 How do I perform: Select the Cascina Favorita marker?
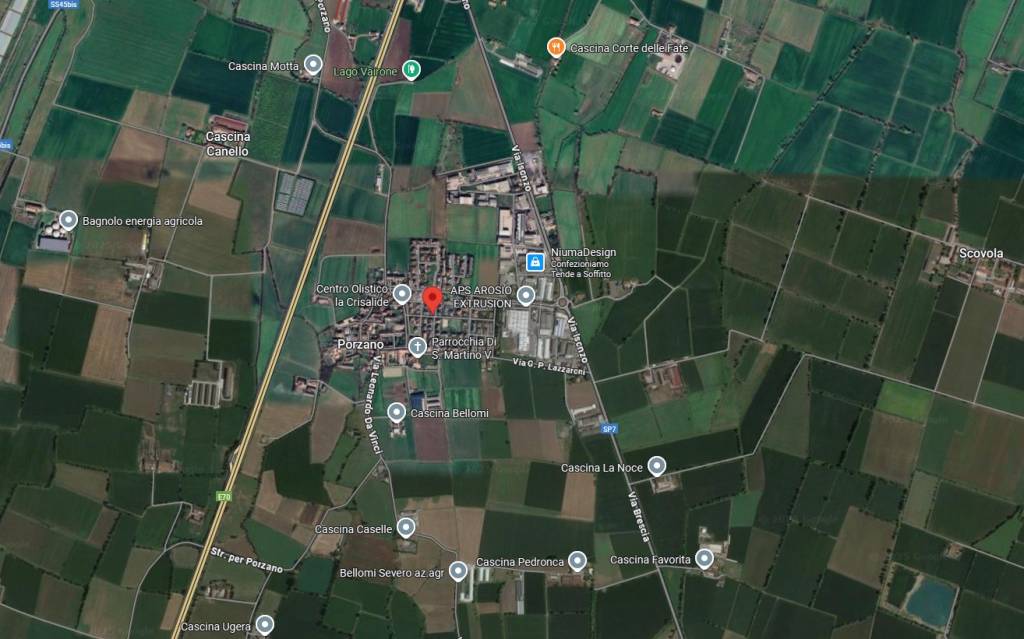705,559
